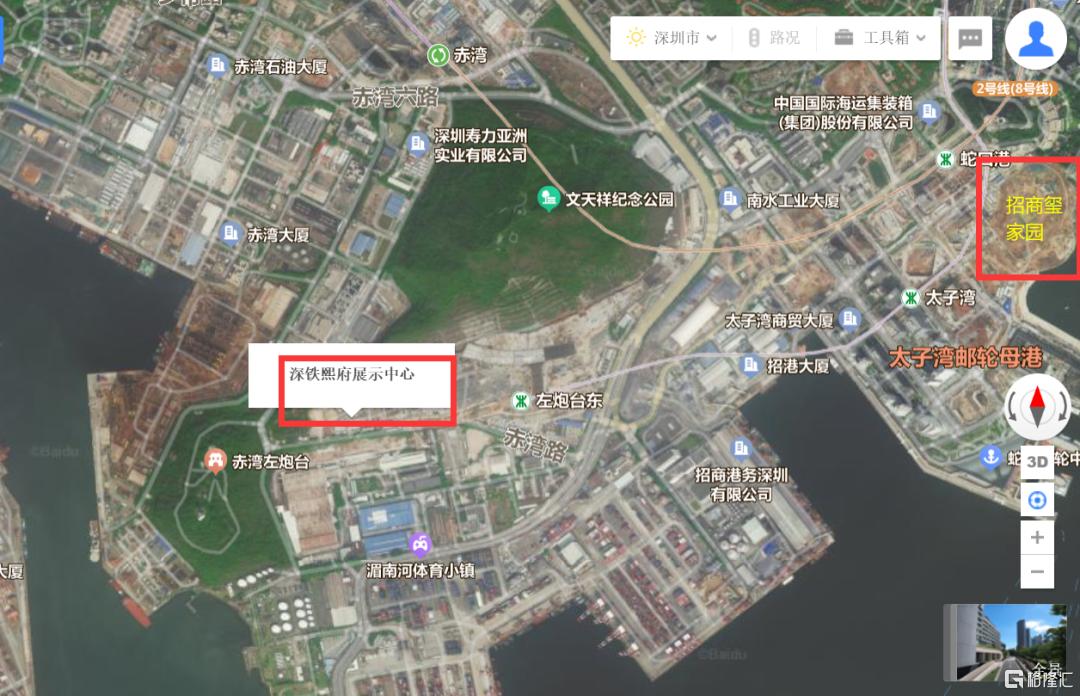Image resolution: width=1080 pixels, height=696 pixels.
Task: Select the 南水工业大厦 building marker
Action: coord(729,199)
